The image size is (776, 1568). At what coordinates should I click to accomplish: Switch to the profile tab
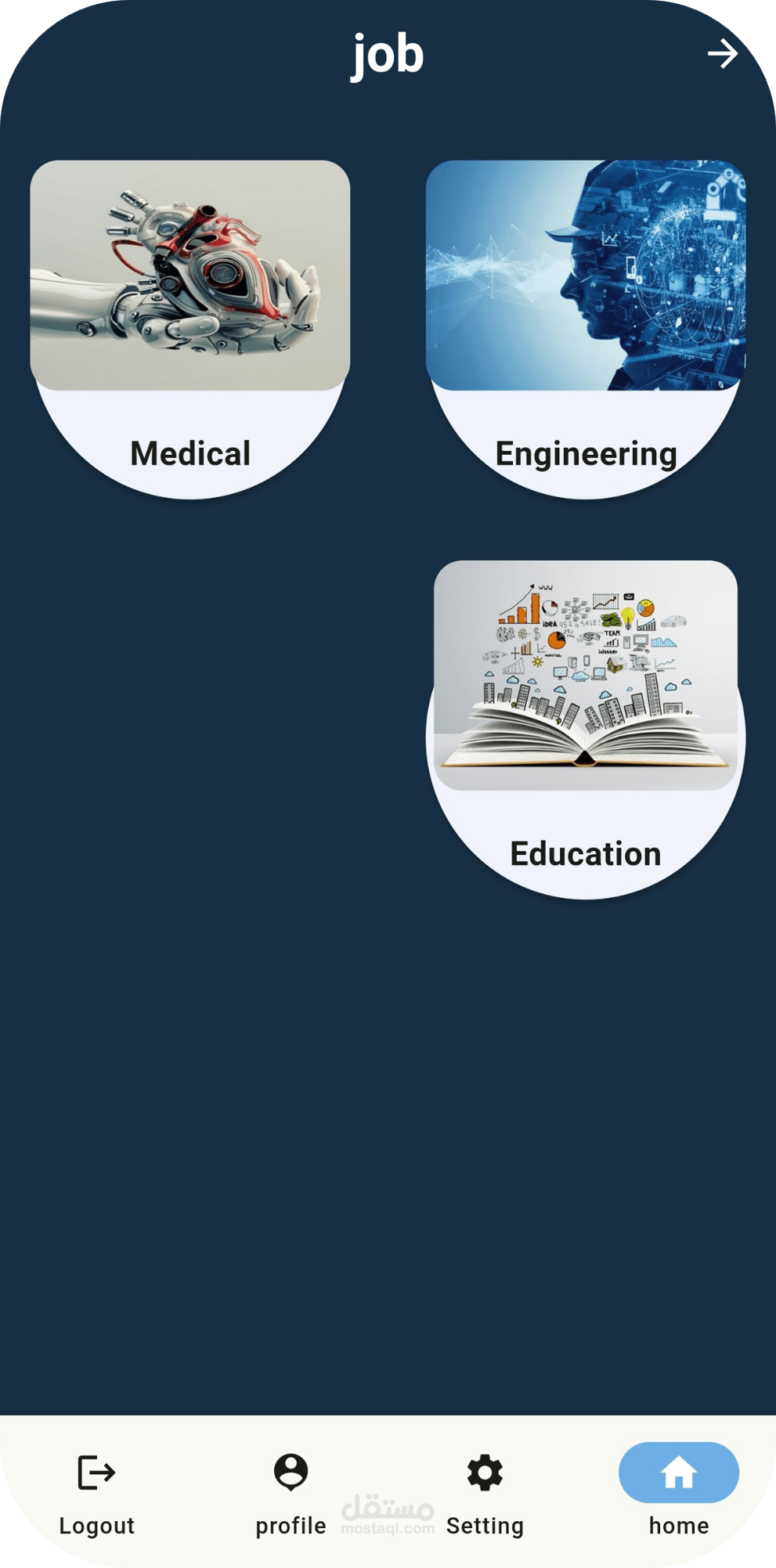(291, 1494)
